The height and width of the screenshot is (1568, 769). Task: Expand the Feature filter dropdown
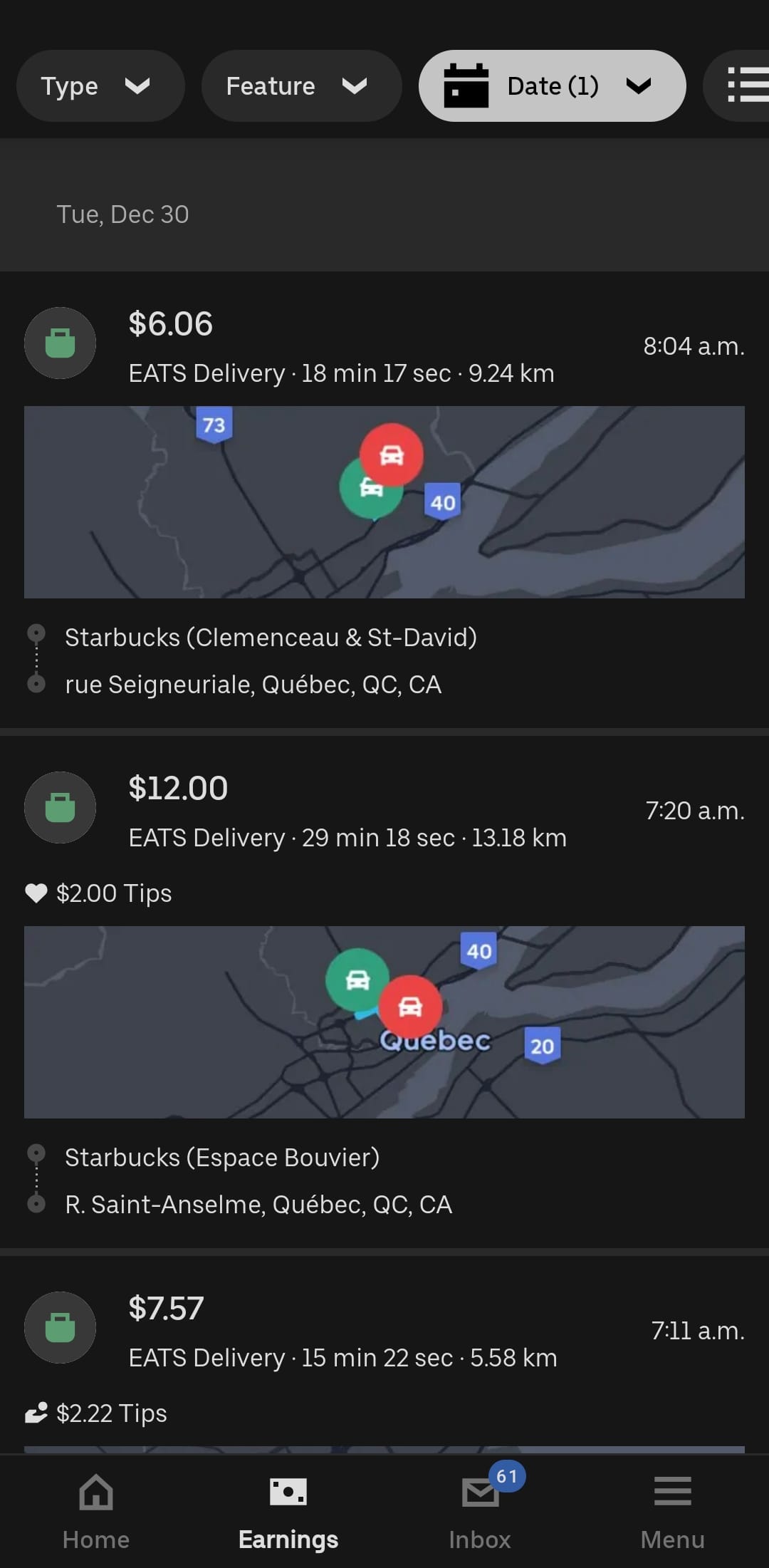point(300,86)
